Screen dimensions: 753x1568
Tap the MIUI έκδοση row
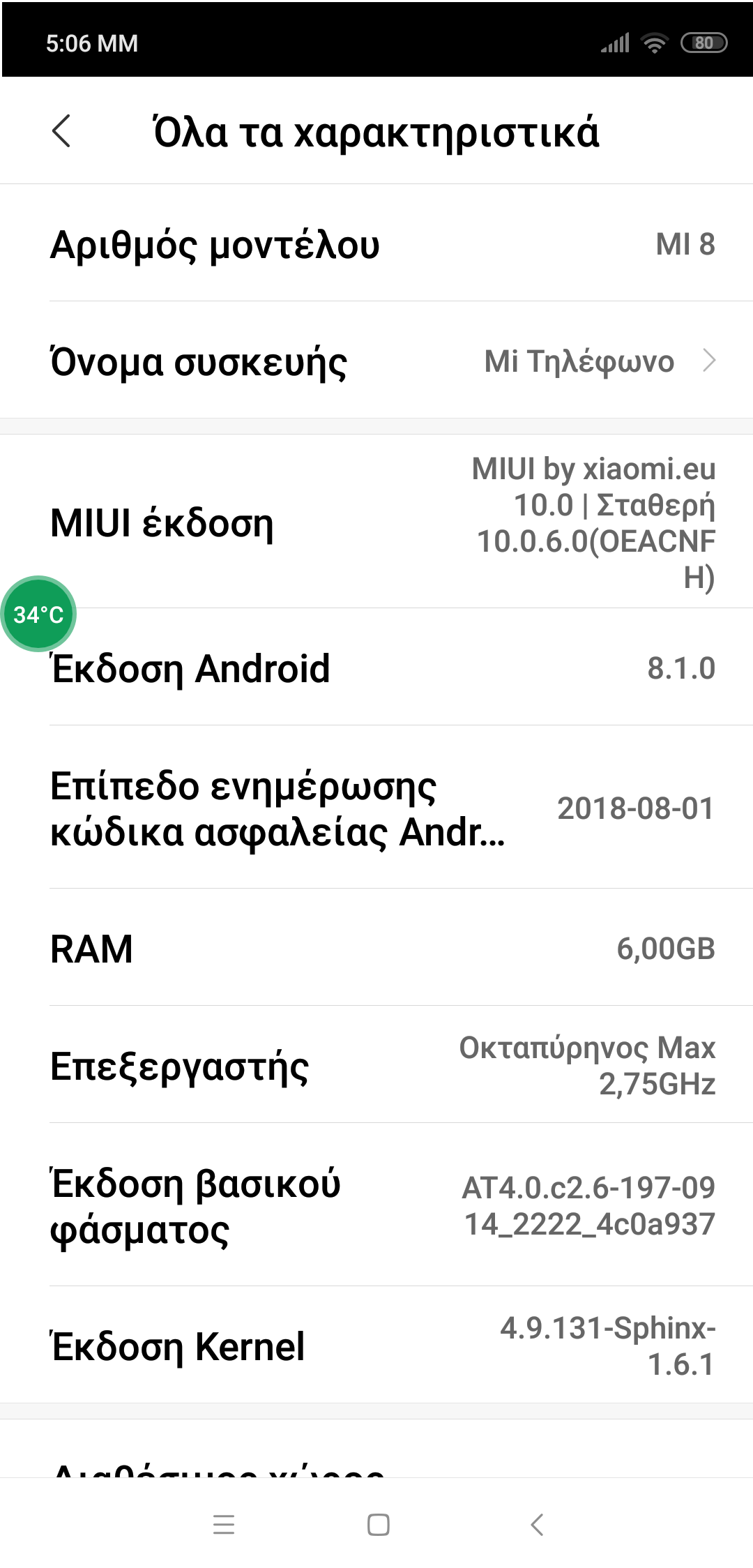coord(376,523)
